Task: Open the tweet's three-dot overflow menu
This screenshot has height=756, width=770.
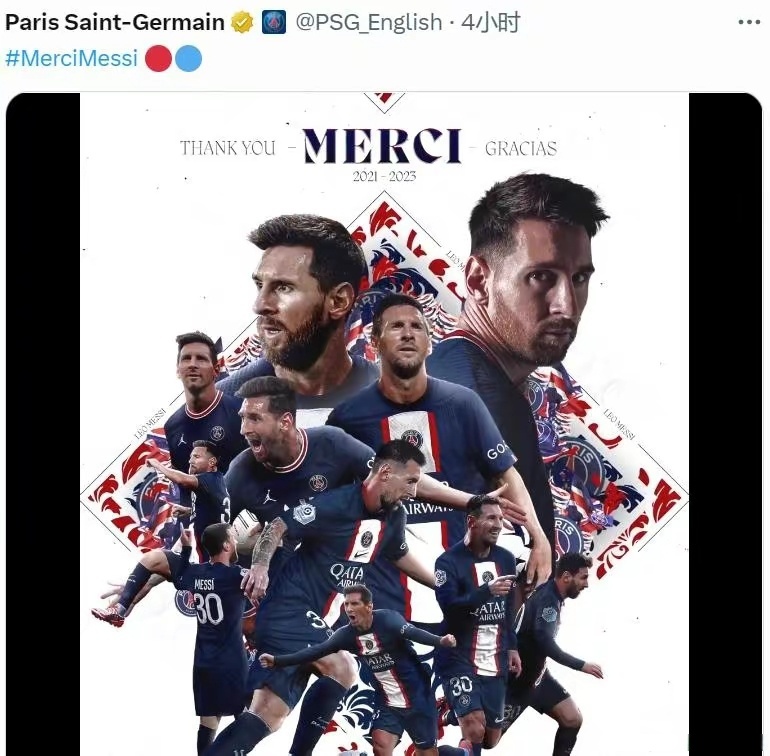Action: click(747, 21)
